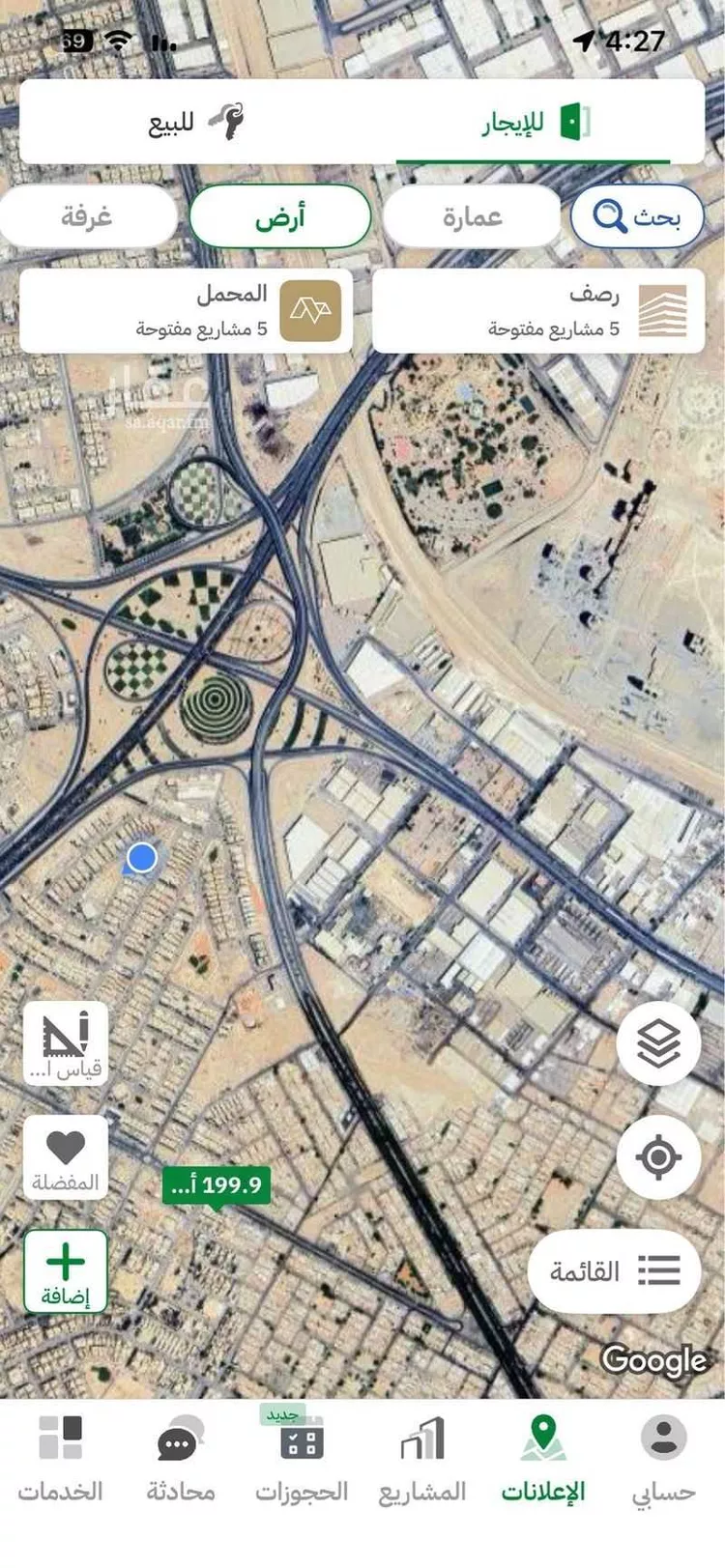The width and height of the screenshot is (725, 1568).
Task: Tap the green 199.9 price marker
Action: point(215,1185)
